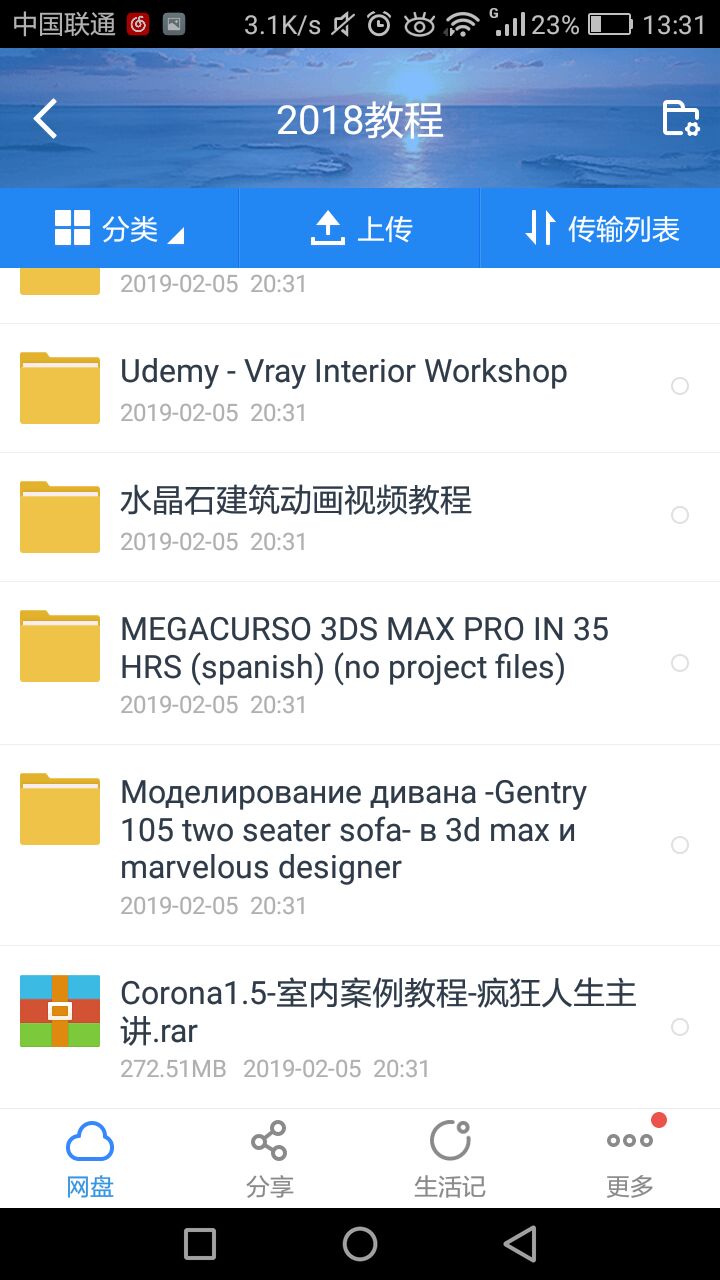Select the Моделирование дивана folder circle
Screen dimensions: 720x1280
pos(680,845)
